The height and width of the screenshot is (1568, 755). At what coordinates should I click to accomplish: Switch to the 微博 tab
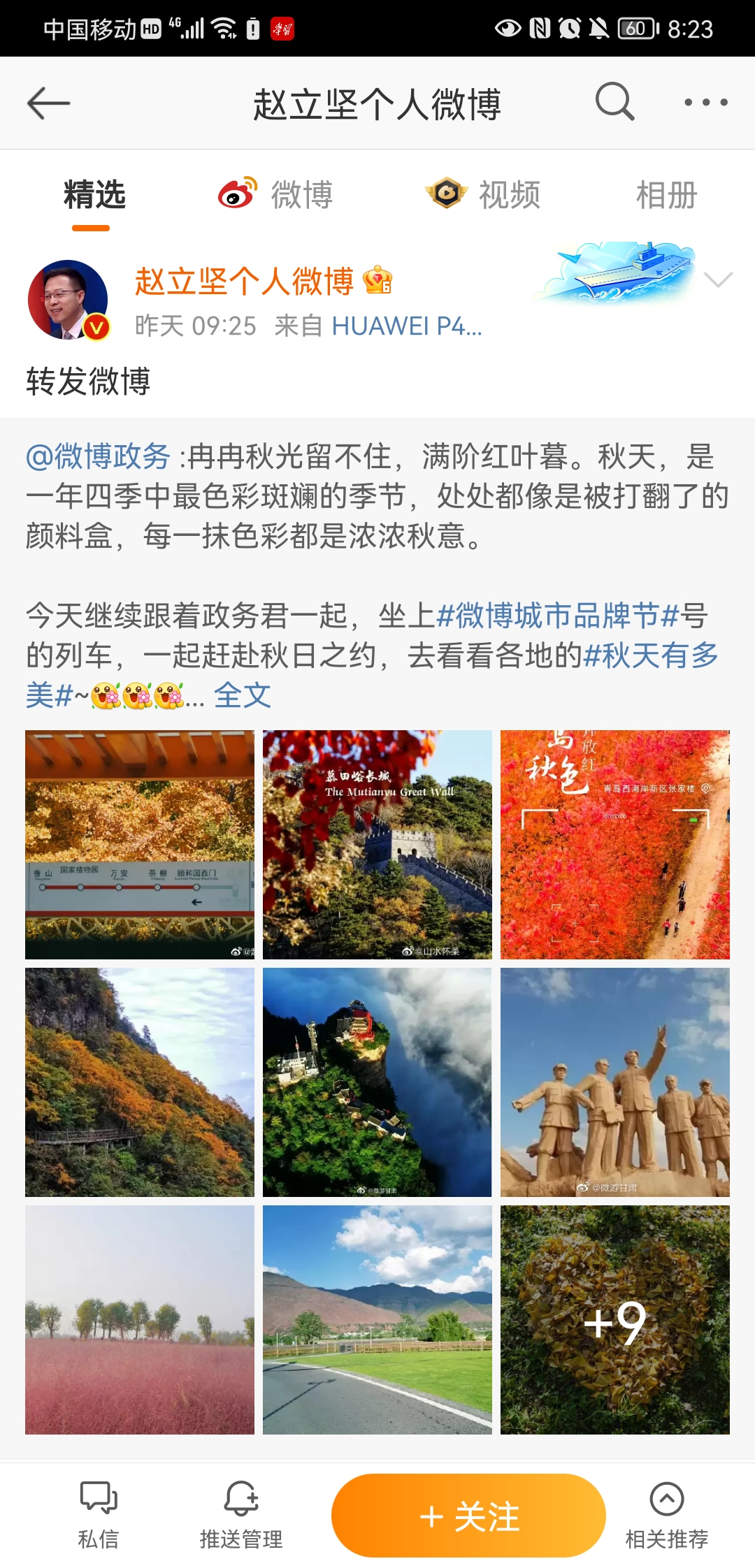pos(276,195)
